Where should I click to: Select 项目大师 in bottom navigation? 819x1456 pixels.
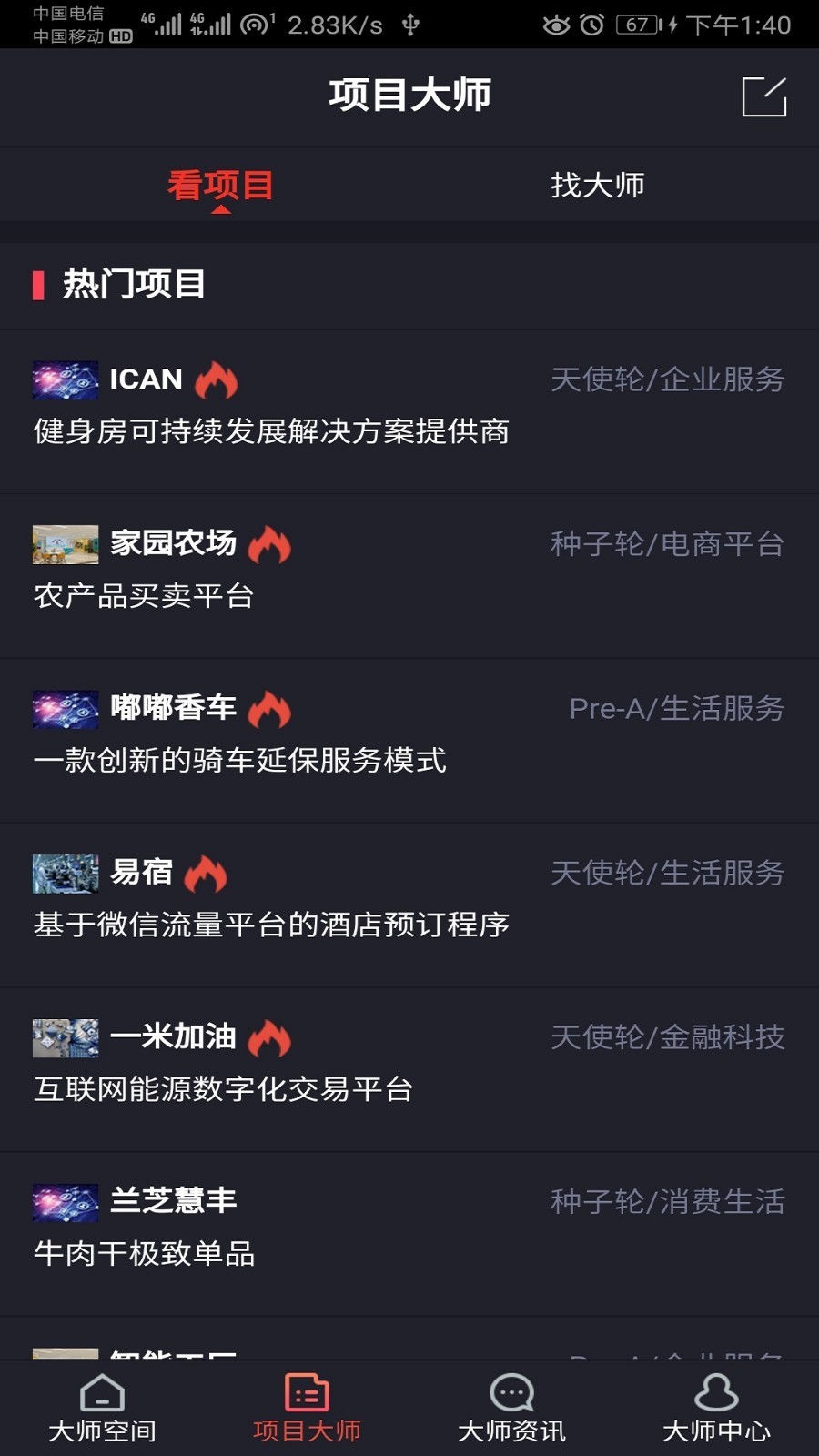coord(307,1408)
